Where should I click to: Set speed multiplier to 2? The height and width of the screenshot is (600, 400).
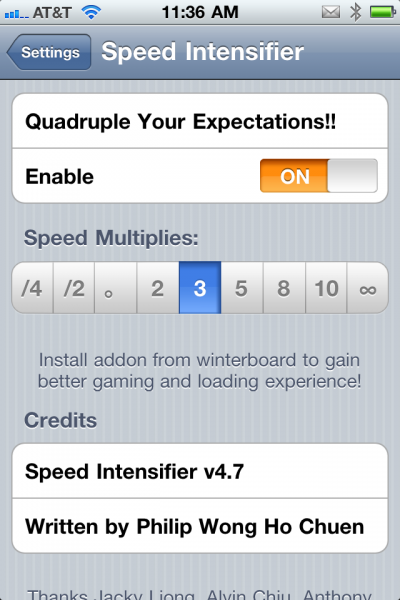tap(158, 288)
